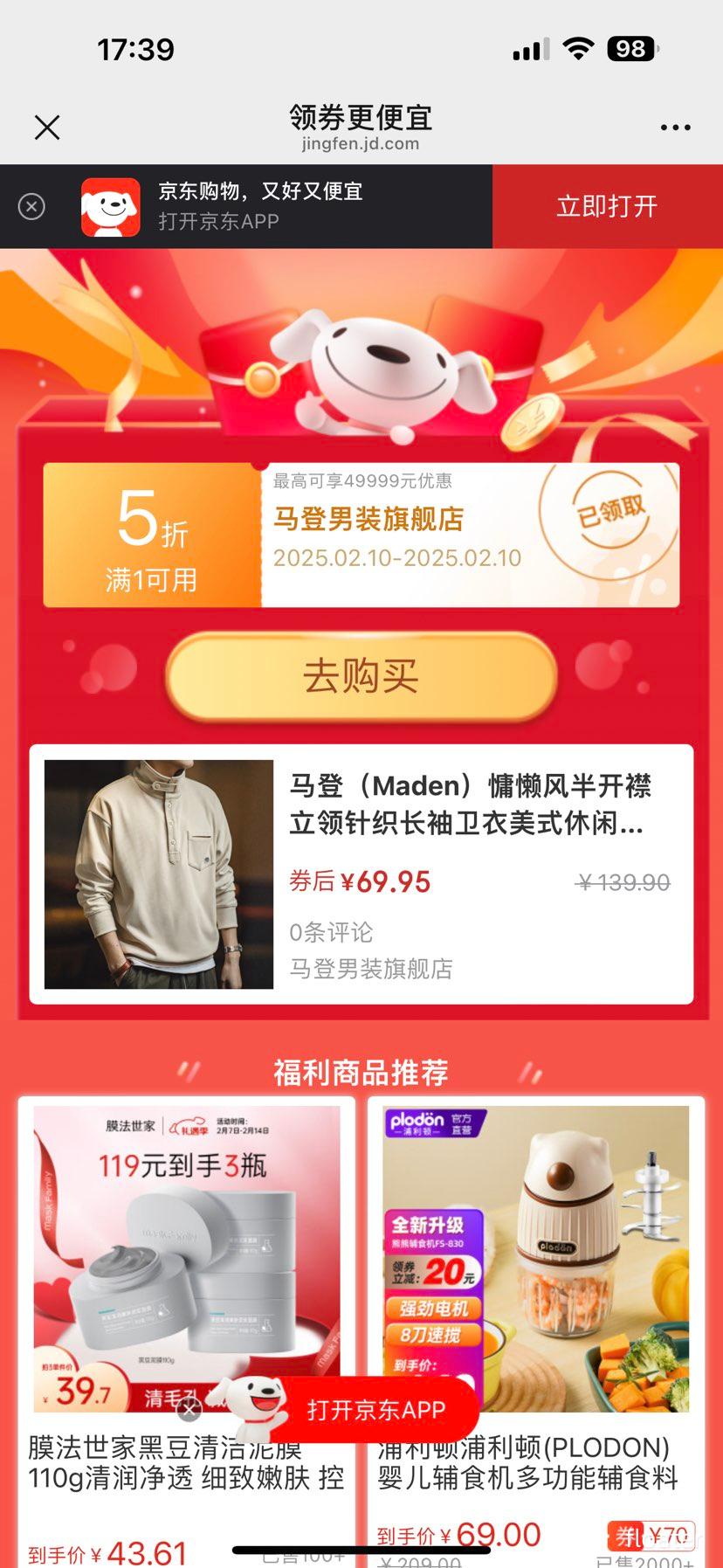Tap the 券后¥69.95 price on the Maden sweatshirt

360,882
